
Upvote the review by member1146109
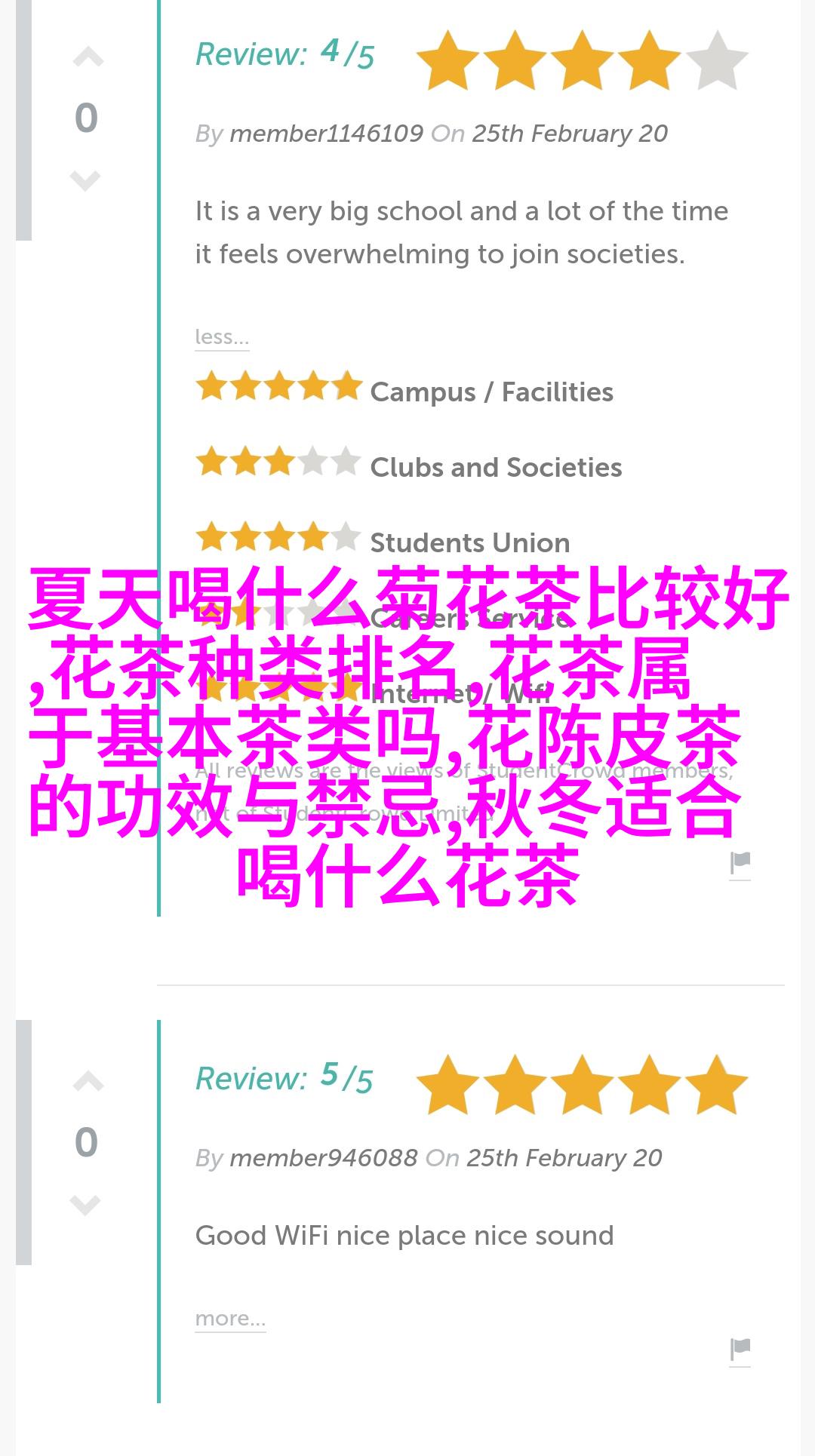88,58
